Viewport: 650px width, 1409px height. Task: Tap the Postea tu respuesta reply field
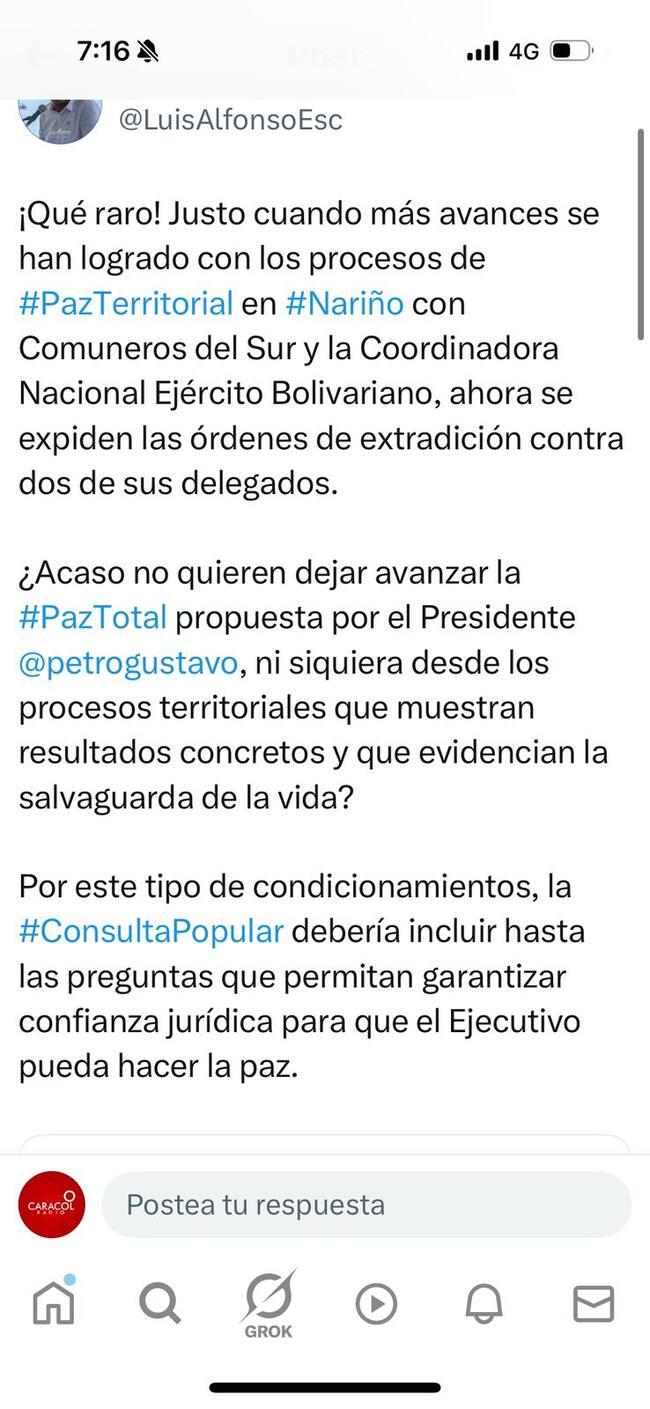366,1204
